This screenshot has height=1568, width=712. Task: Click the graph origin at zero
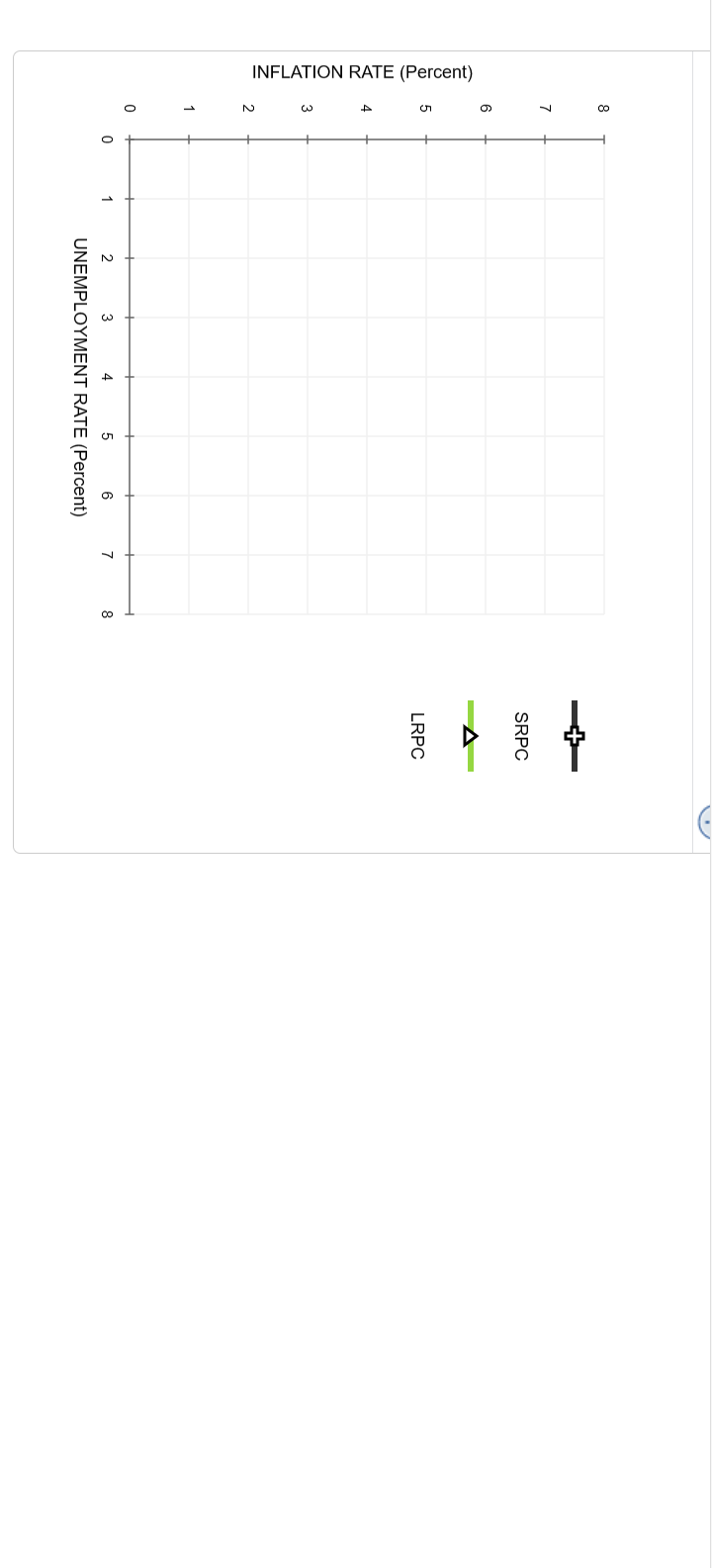click(130, 139)
